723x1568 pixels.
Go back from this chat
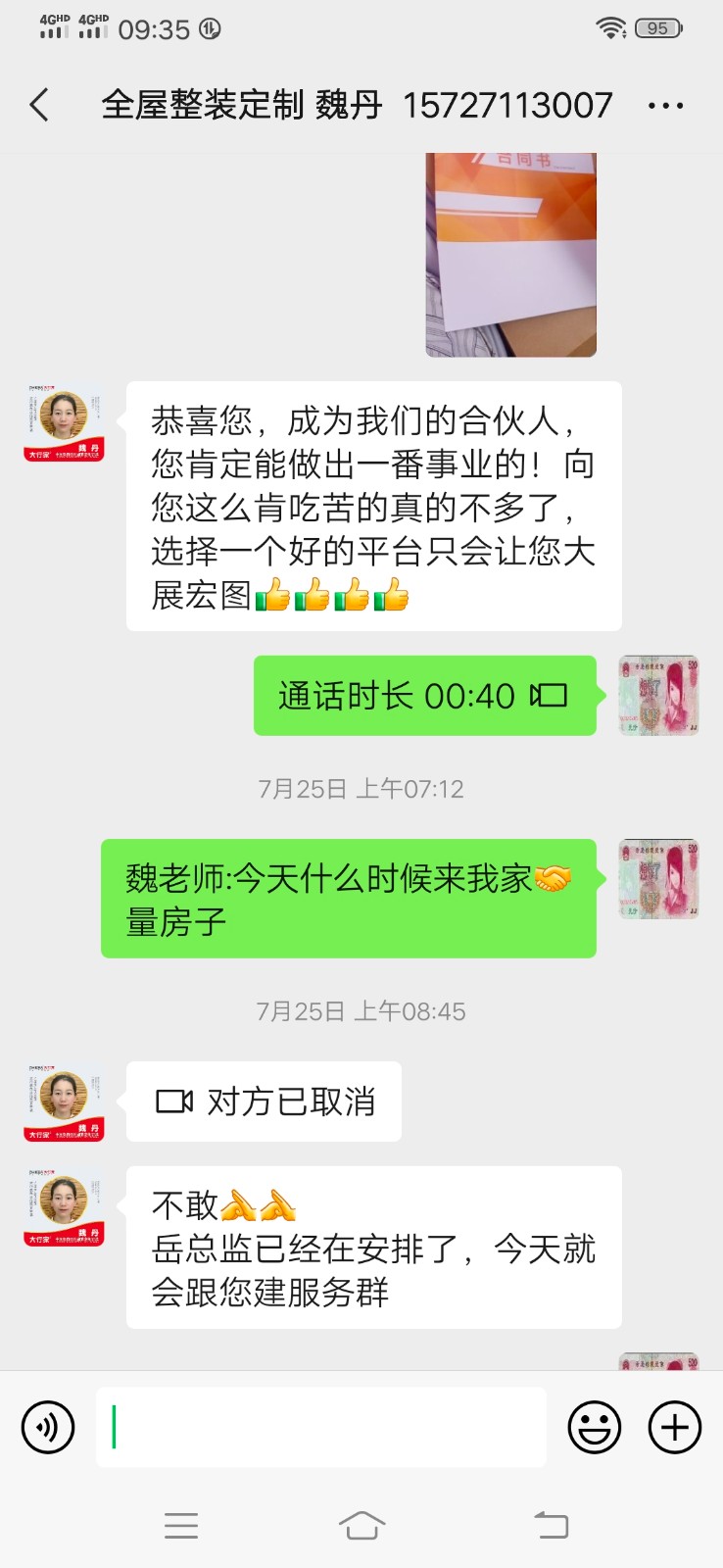40,105
